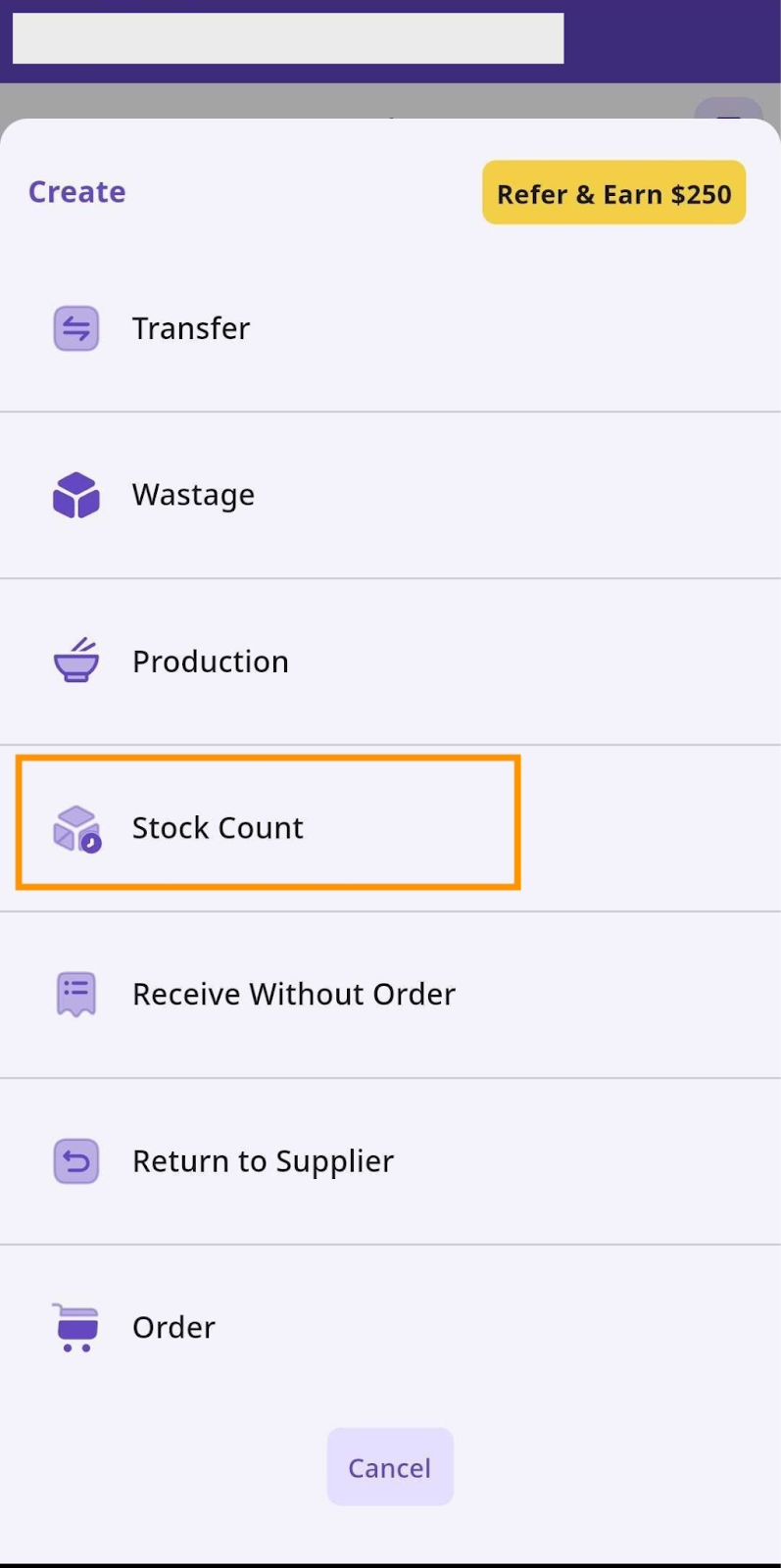The image size is (781, 1568).
Task: Tap the Refer & Earn $250 button
Action: [613, 193]
